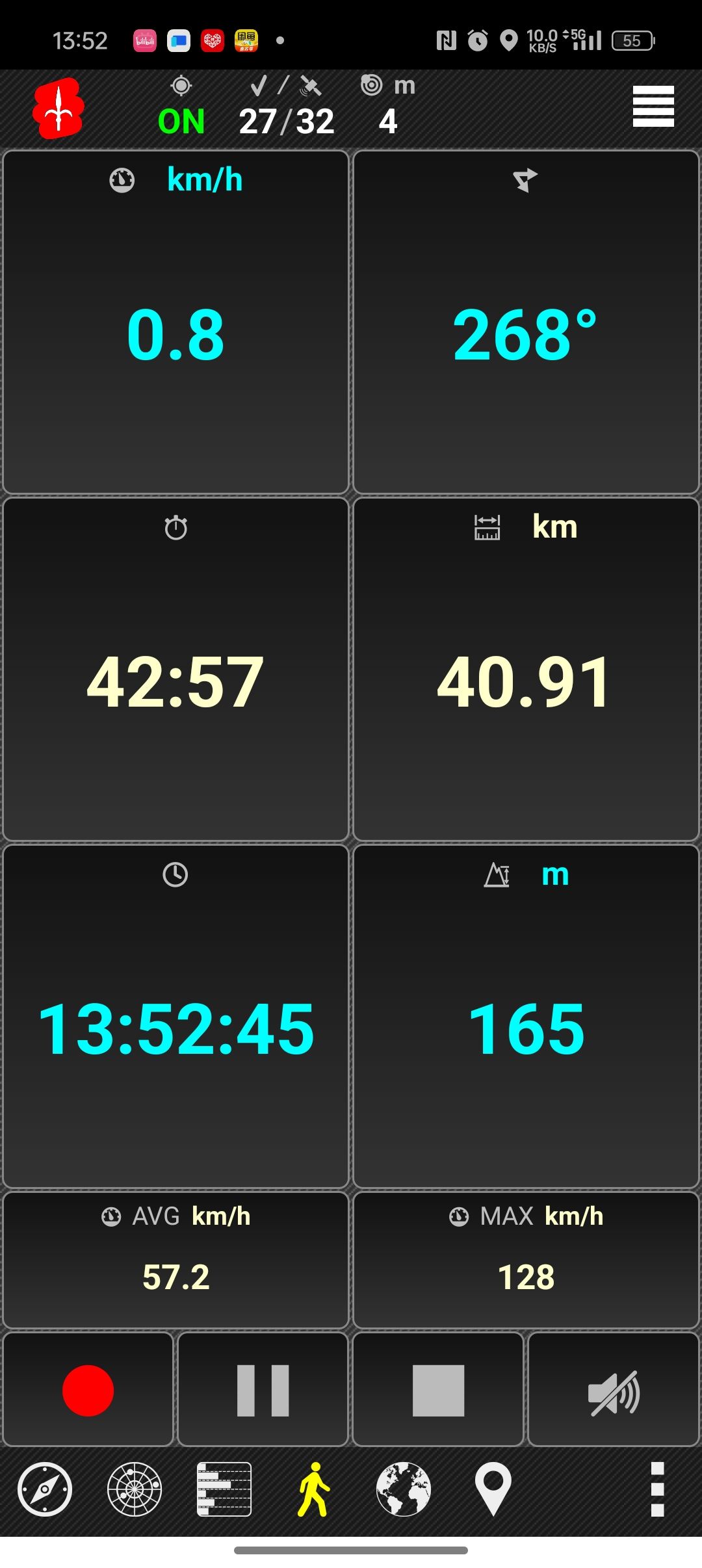702x1568 pixels.
Task: Open the waypoint pin tab
Action: click(x=493, y=1489)
